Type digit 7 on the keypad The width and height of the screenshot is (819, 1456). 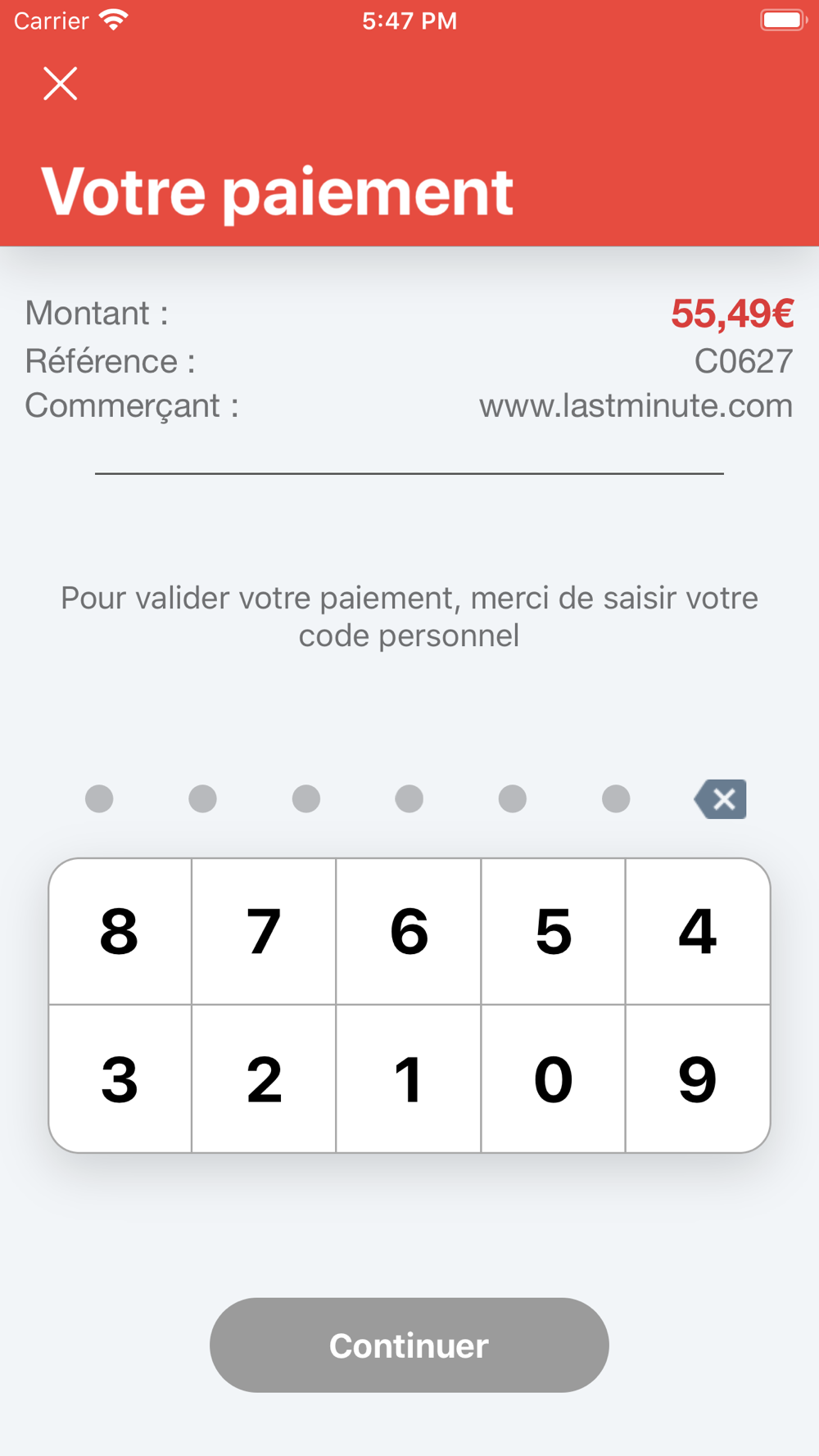264,931
